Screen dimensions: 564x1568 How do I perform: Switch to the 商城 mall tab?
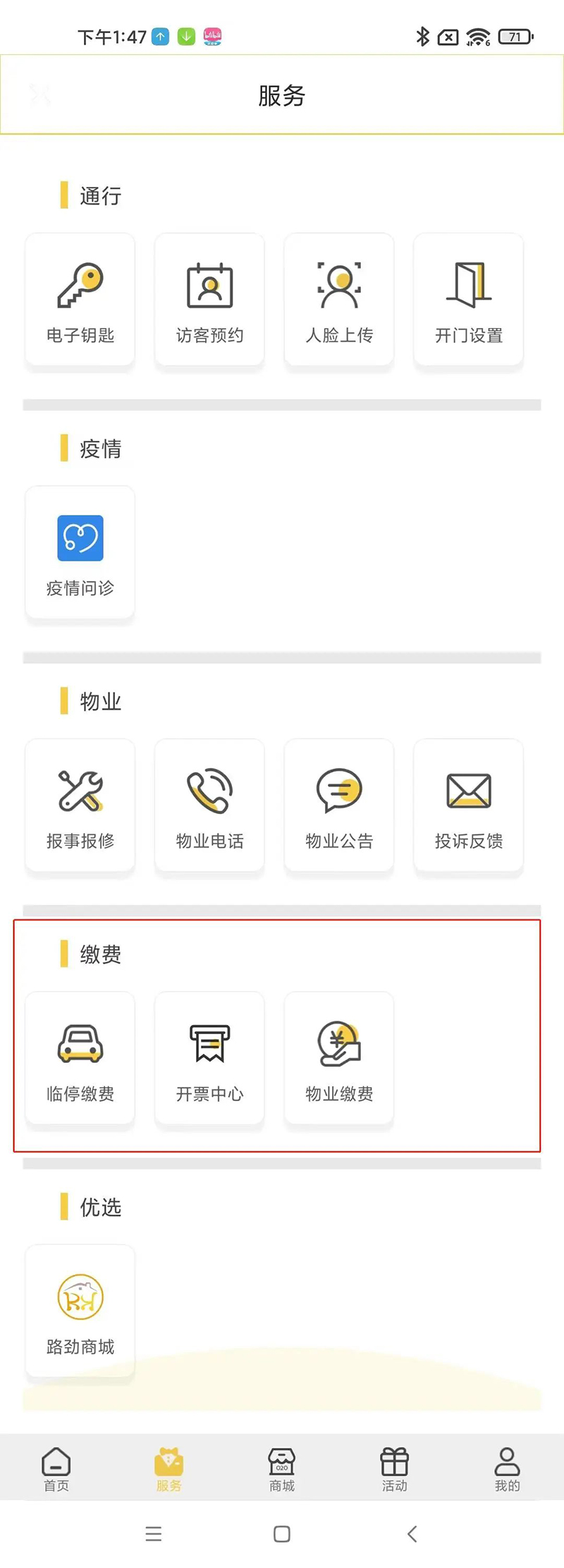pos(282,1469)
